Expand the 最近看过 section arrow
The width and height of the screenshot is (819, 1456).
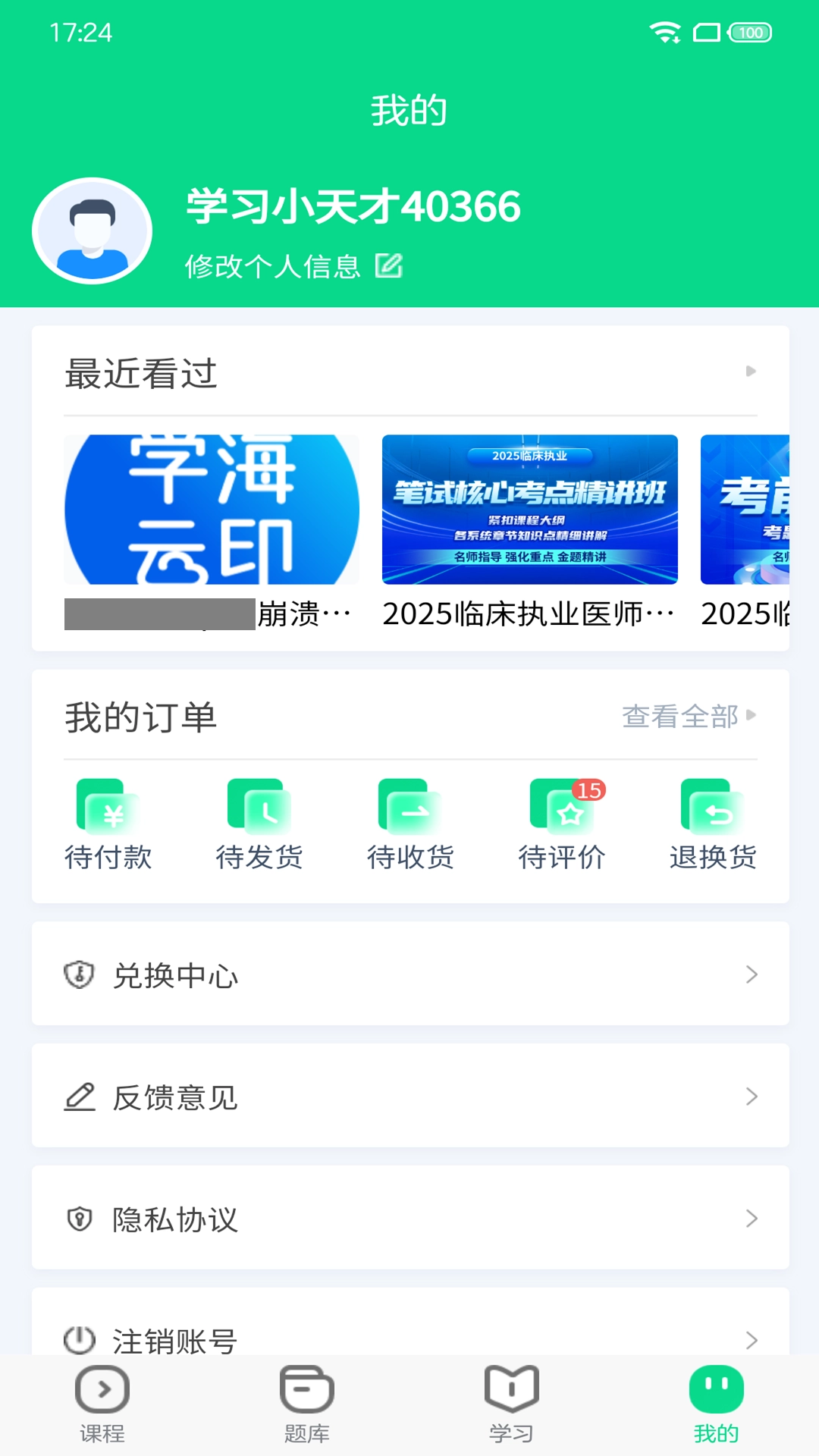pyautogui.click(x=751, y=372)
